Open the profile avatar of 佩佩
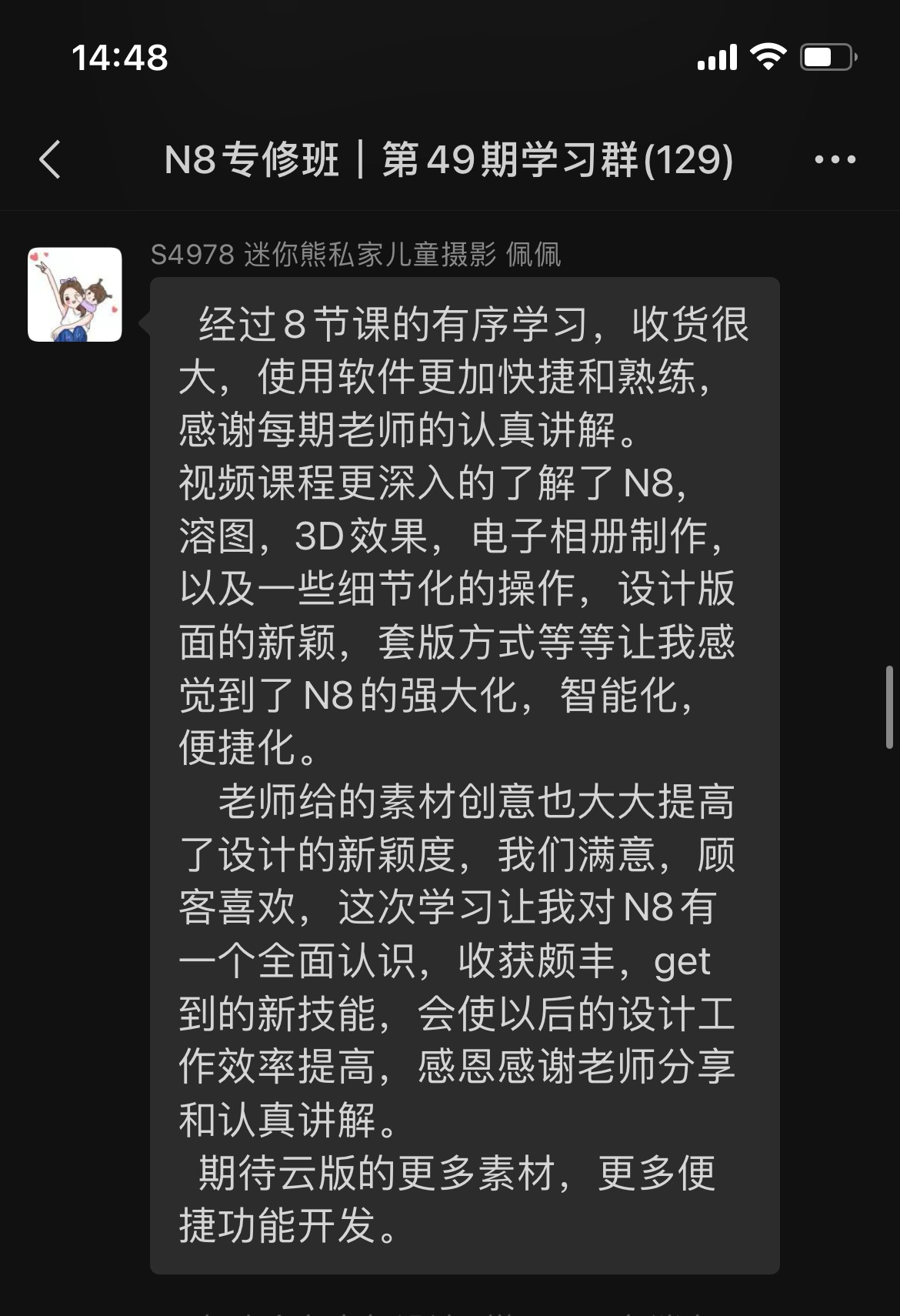 pyautogui.click(x=75, y=294)
